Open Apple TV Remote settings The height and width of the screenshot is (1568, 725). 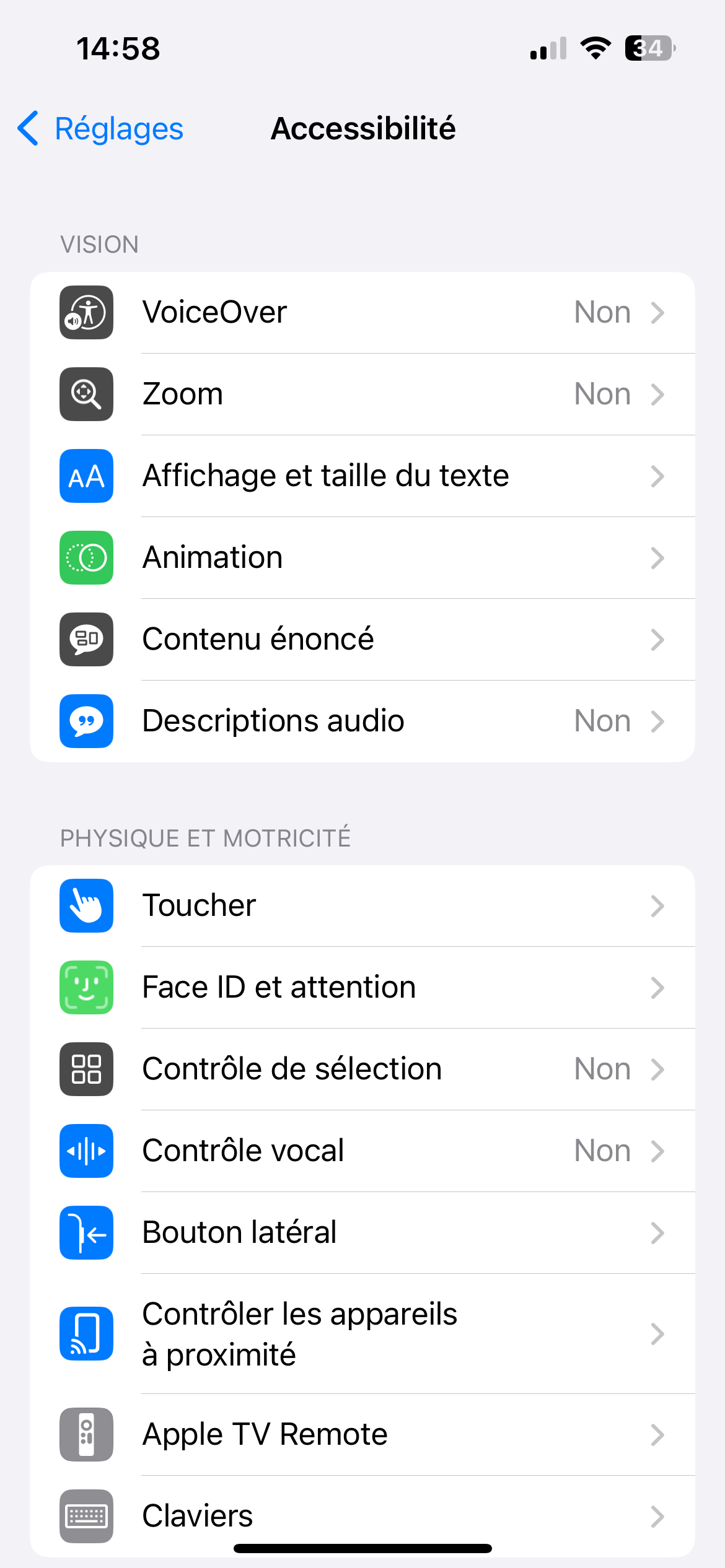click(362, 1434)
